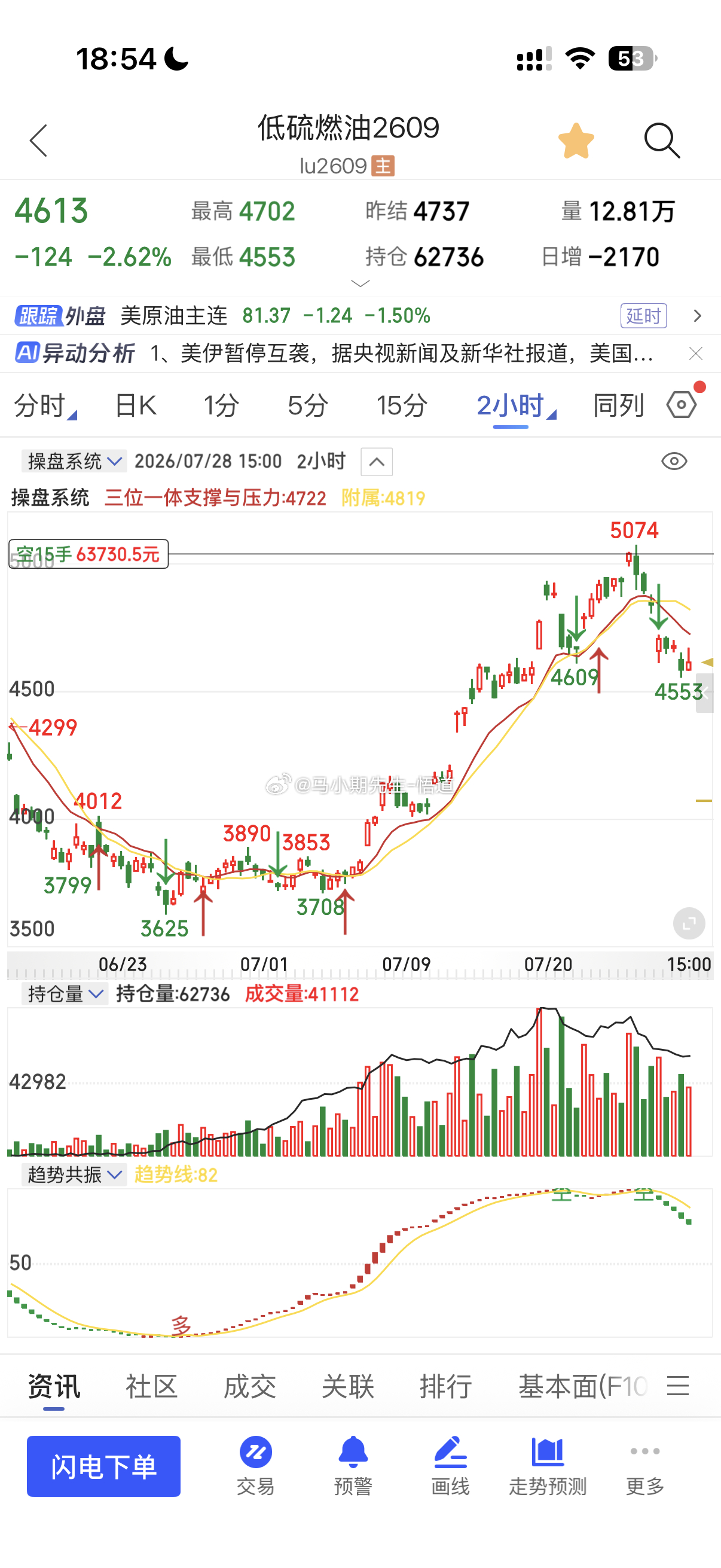This screenshot has height=1568, width=721.
Task: Open the 操盘系统 indicator dropdown
Action: coord(74,462)
